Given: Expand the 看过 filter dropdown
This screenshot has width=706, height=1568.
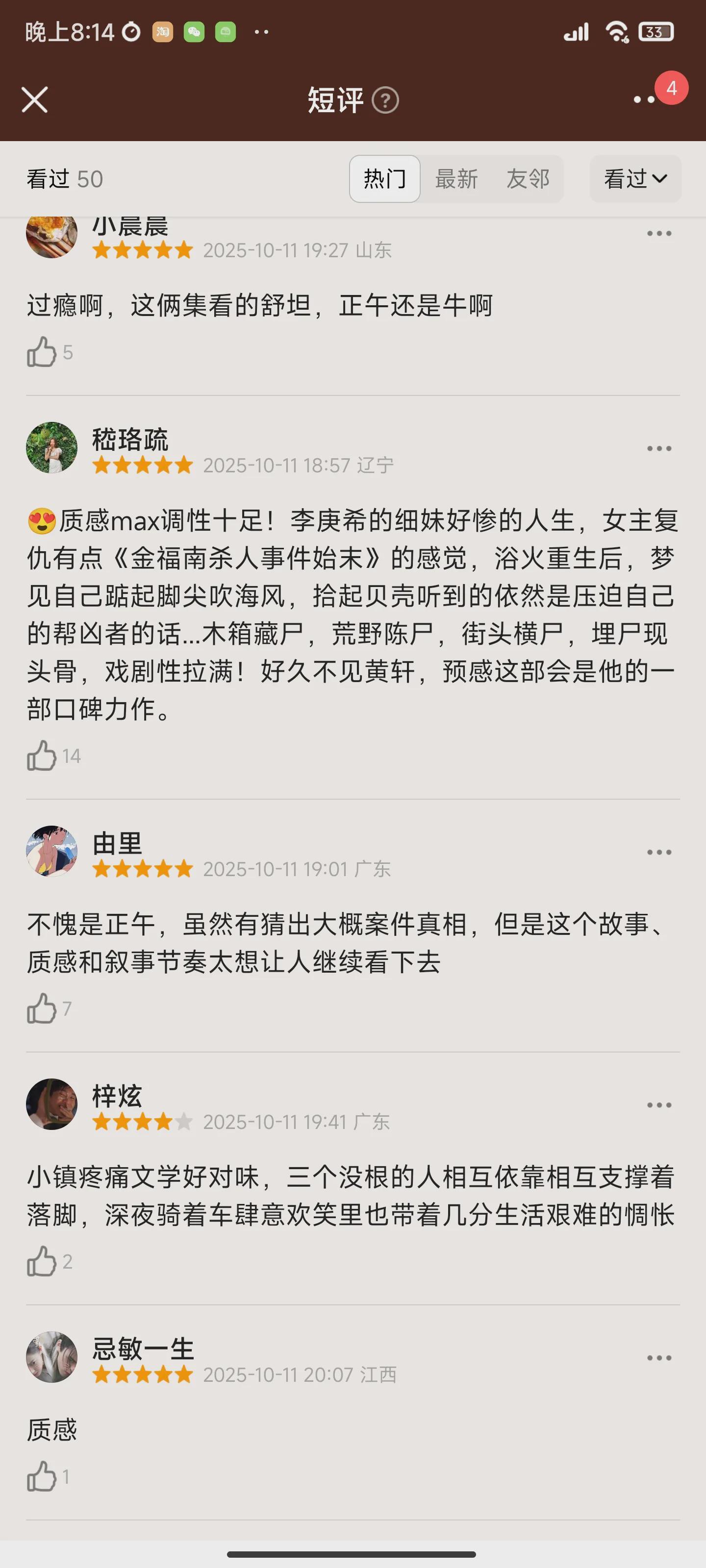Looking at the screenshot, I should click(635, 179).
